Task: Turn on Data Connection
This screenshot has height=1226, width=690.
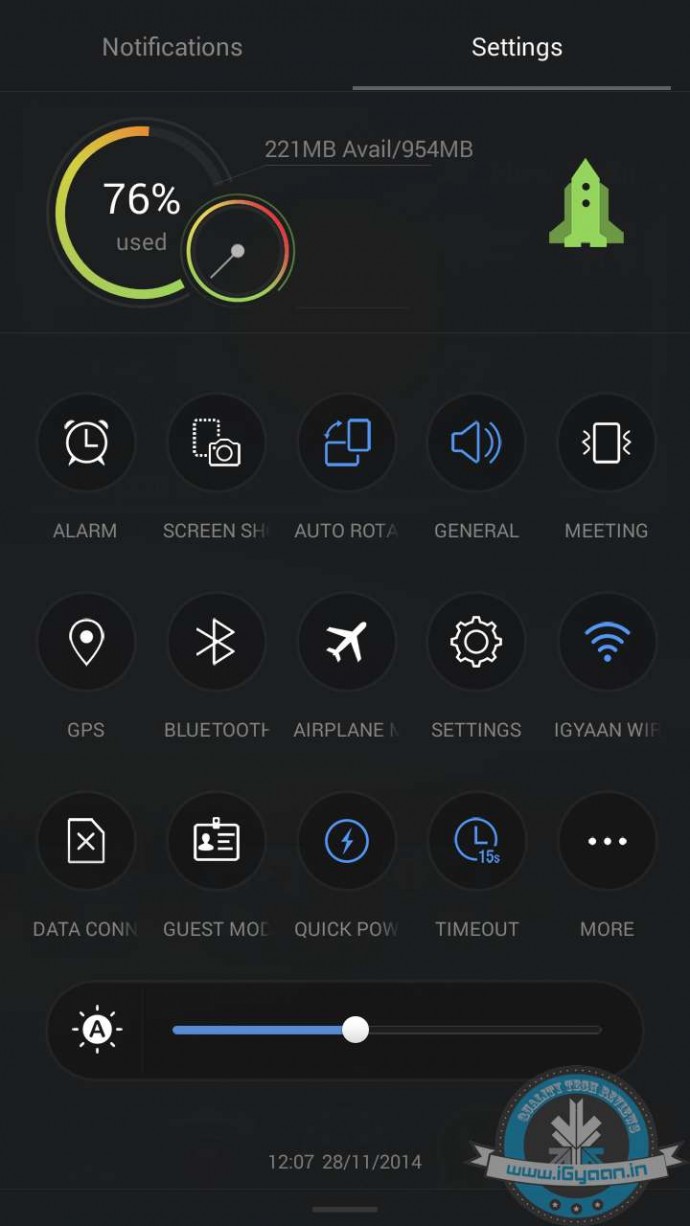Action: click(86, 841)
